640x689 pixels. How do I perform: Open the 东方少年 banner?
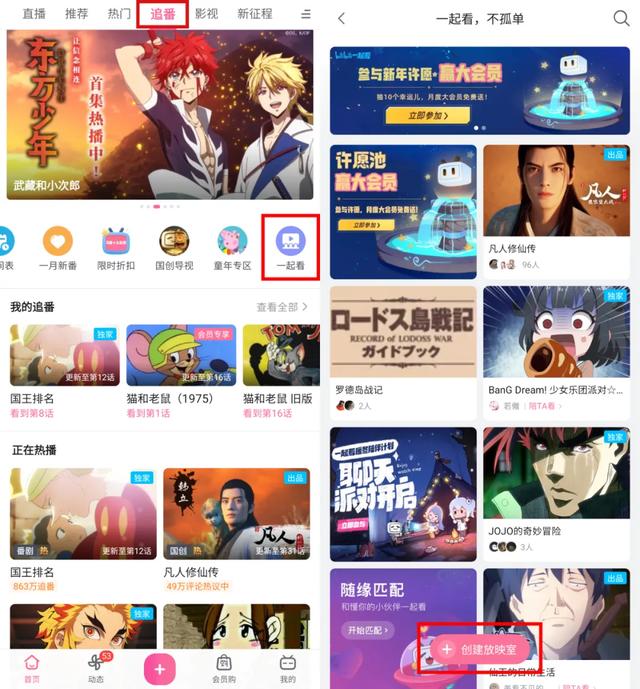click(160, 113)
